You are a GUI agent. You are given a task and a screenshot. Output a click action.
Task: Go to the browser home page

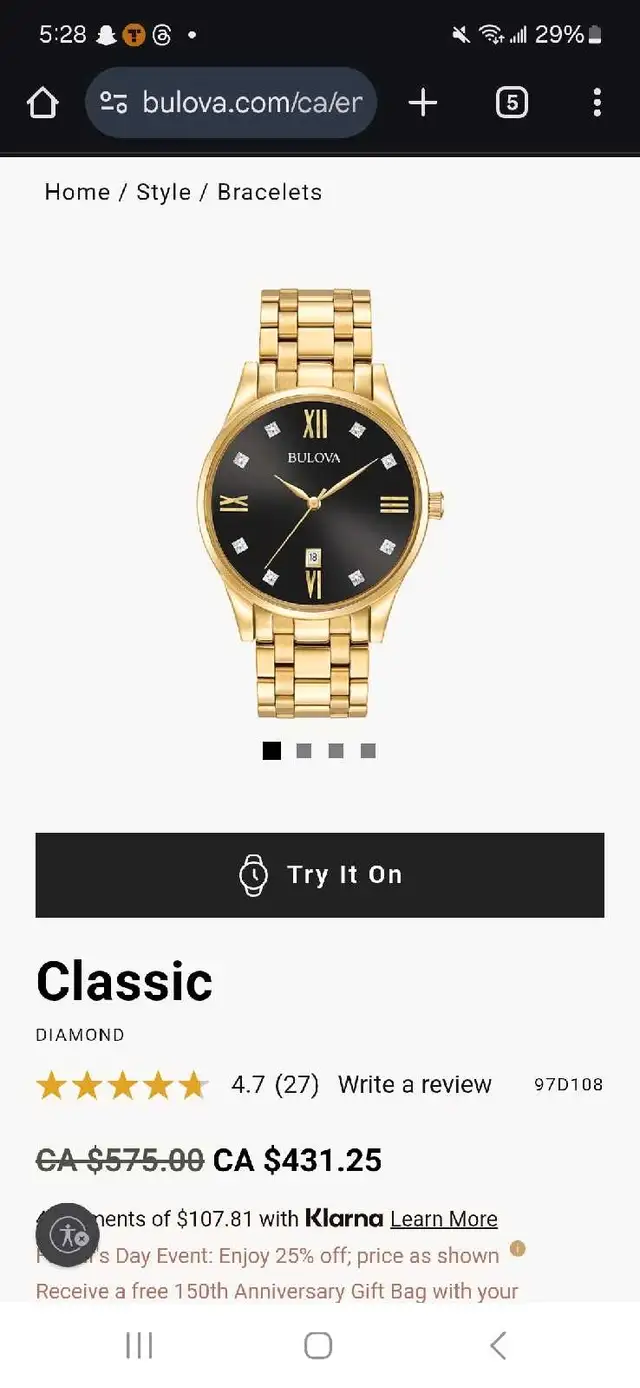tap(42, 102)
